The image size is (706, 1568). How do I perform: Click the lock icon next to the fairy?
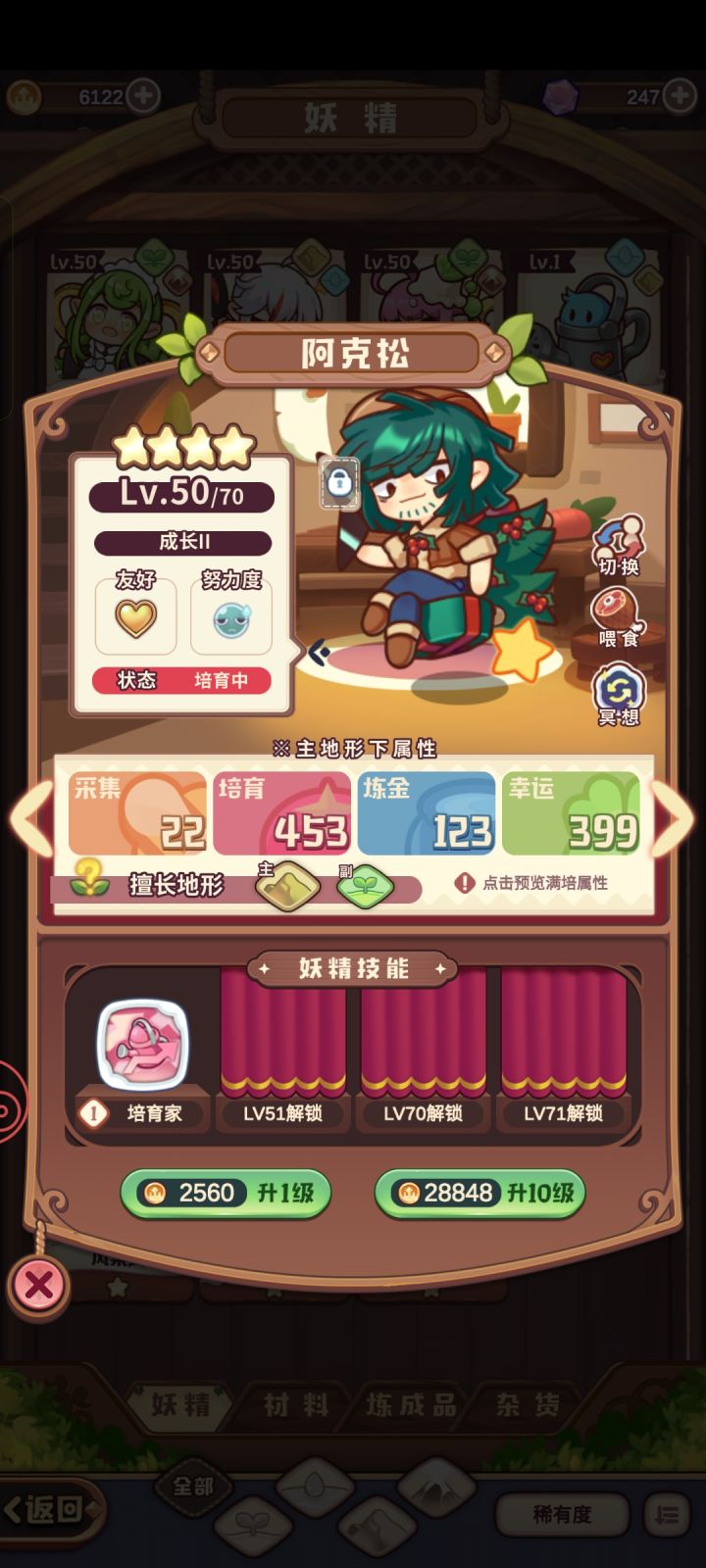point(338,484)
